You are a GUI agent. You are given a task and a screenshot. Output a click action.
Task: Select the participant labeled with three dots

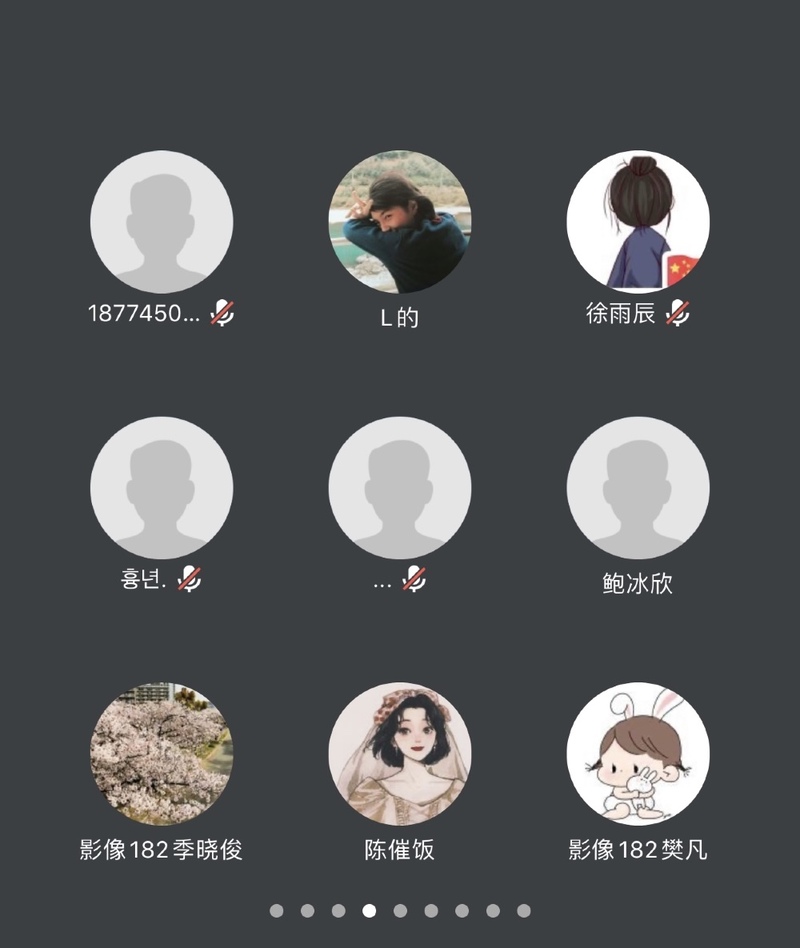pyautogui.click(x=399, y=488)
